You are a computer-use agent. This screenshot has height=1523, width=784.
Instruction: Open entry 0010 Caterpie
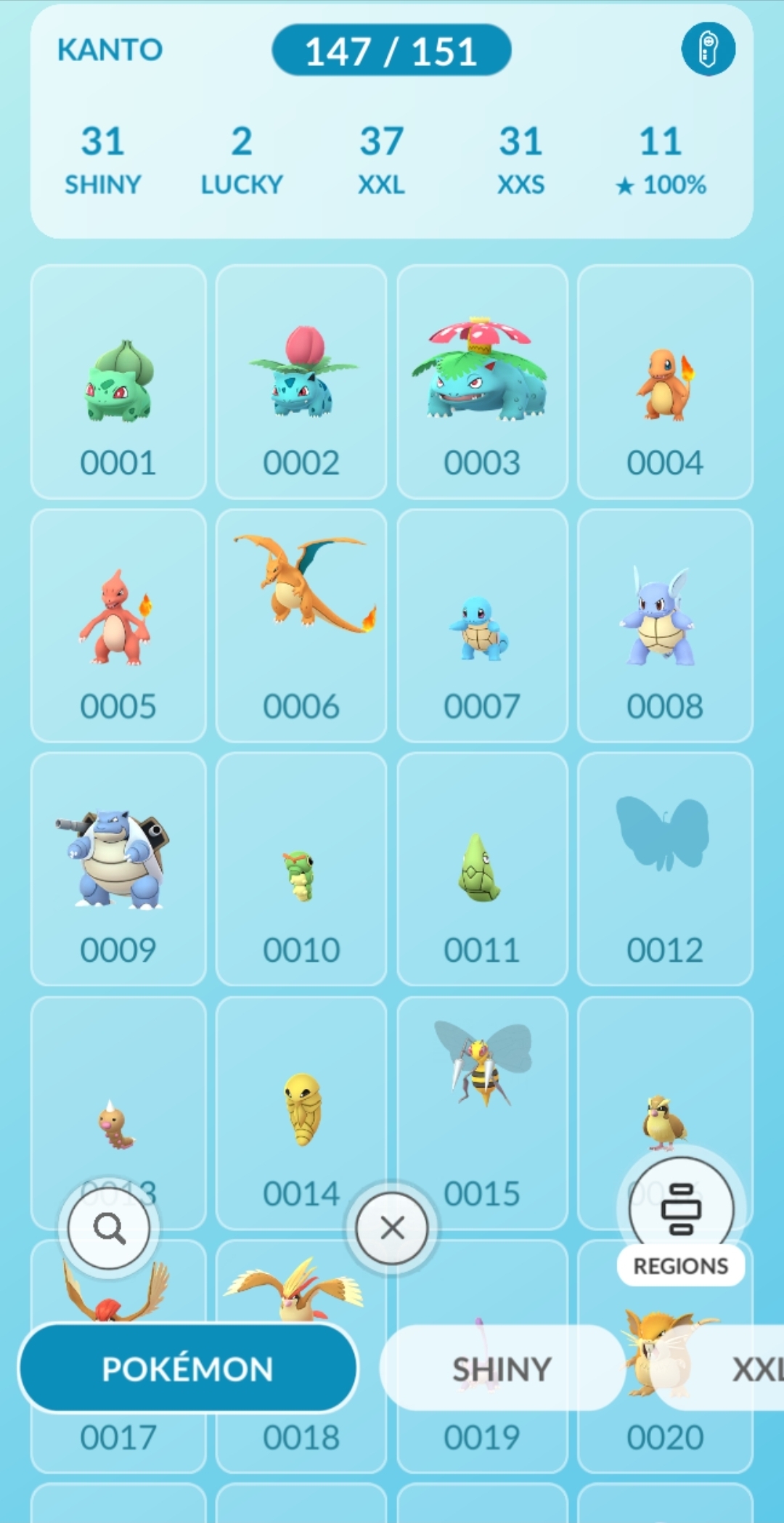pos(301,869)
